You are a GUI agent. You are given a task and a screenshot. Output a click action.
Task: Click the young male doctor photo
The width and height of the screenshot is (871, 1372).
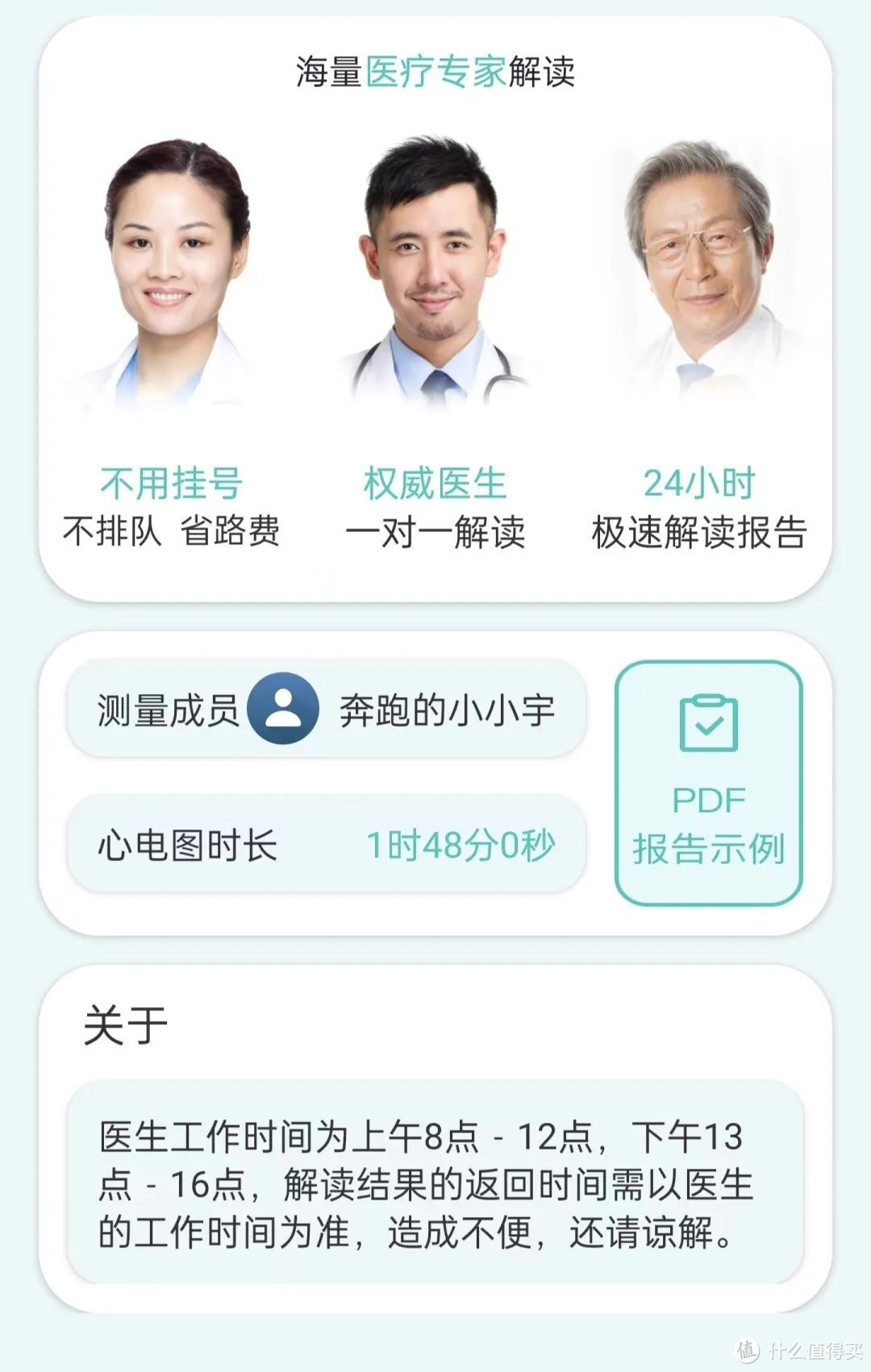(435, 274)
